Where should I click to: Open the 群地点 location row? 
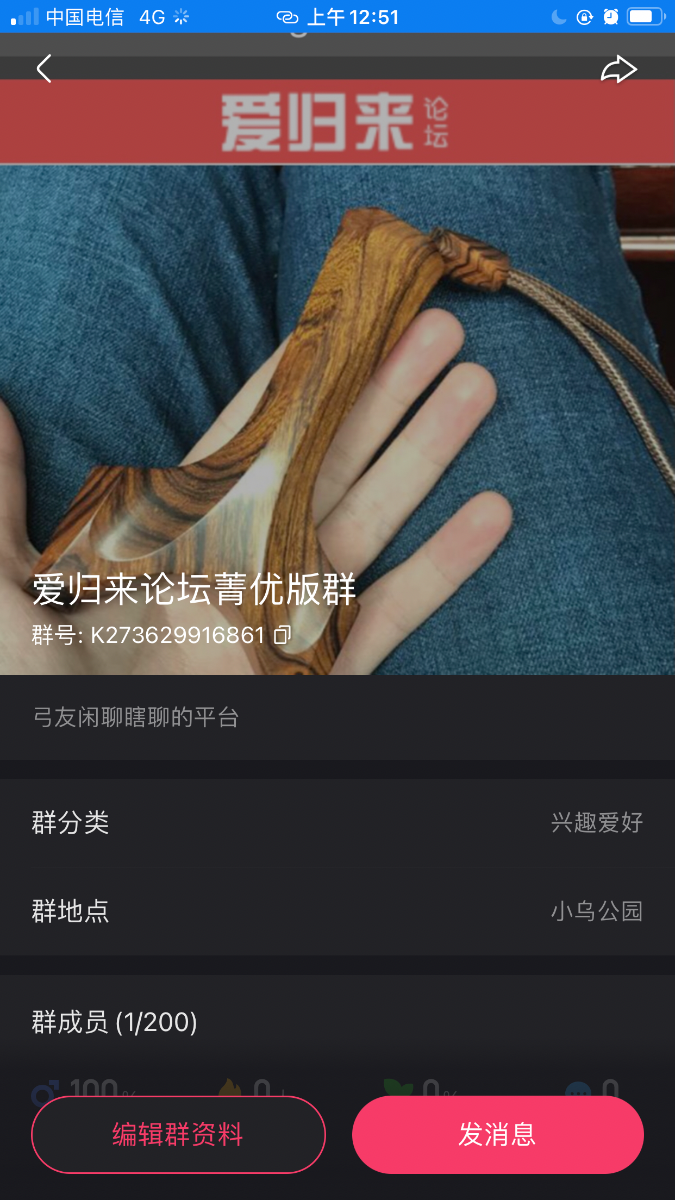337,911
